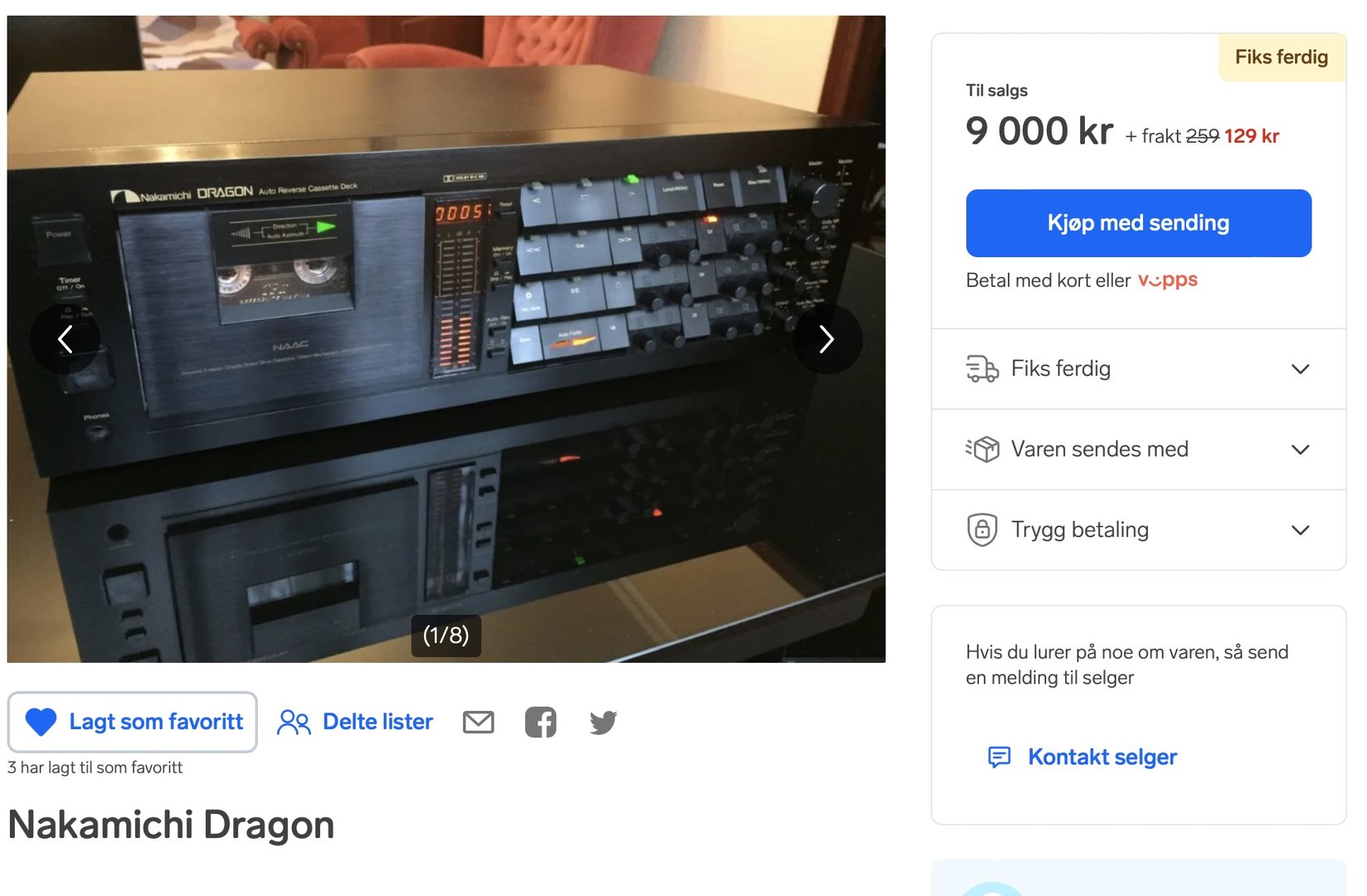Show the next listing photo

826,338
